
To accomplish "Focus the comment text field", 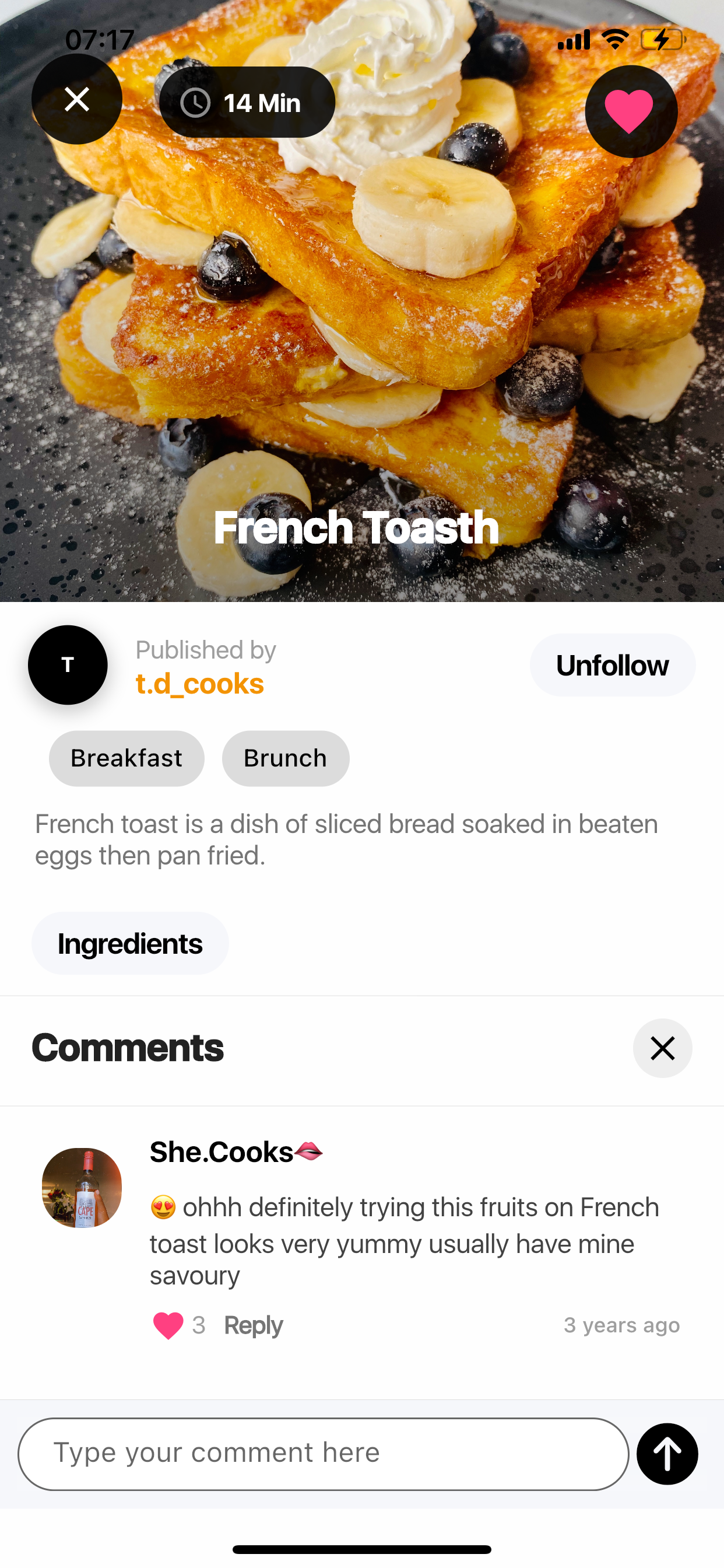I will (x=323, y=1454).
